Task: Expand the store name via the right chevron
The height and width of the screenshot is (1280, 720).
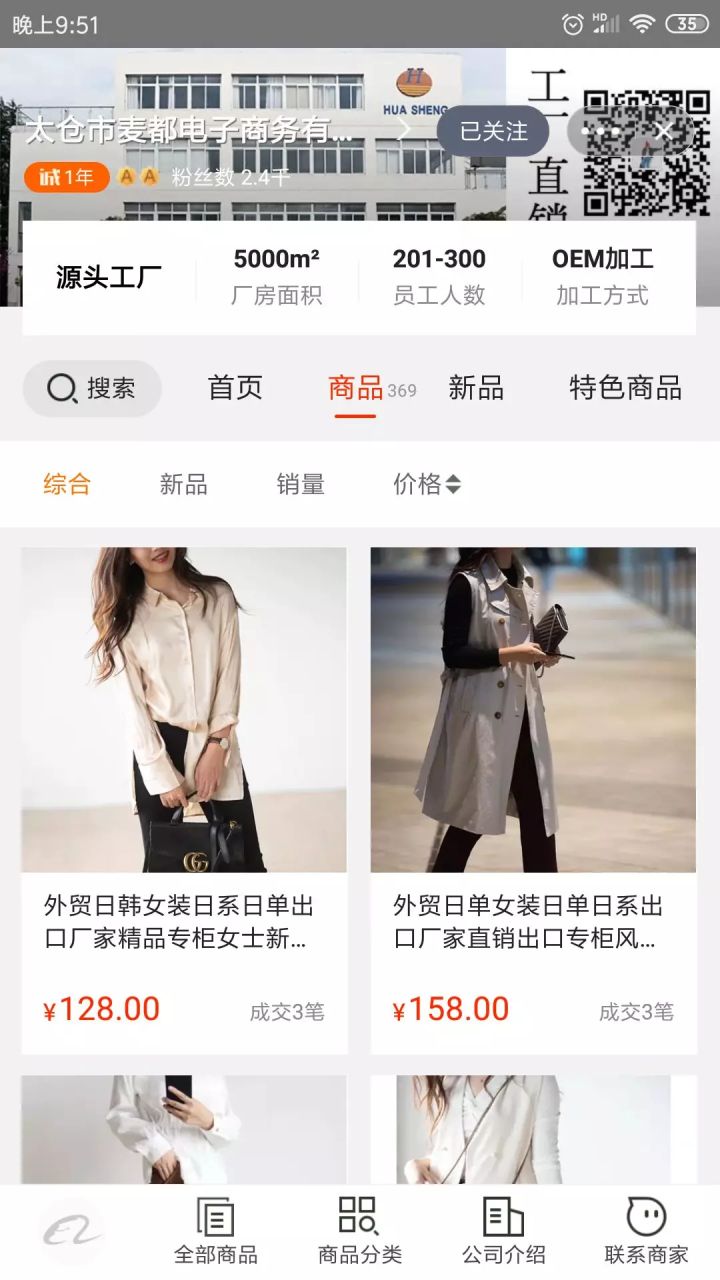Action: click(404, 130)
